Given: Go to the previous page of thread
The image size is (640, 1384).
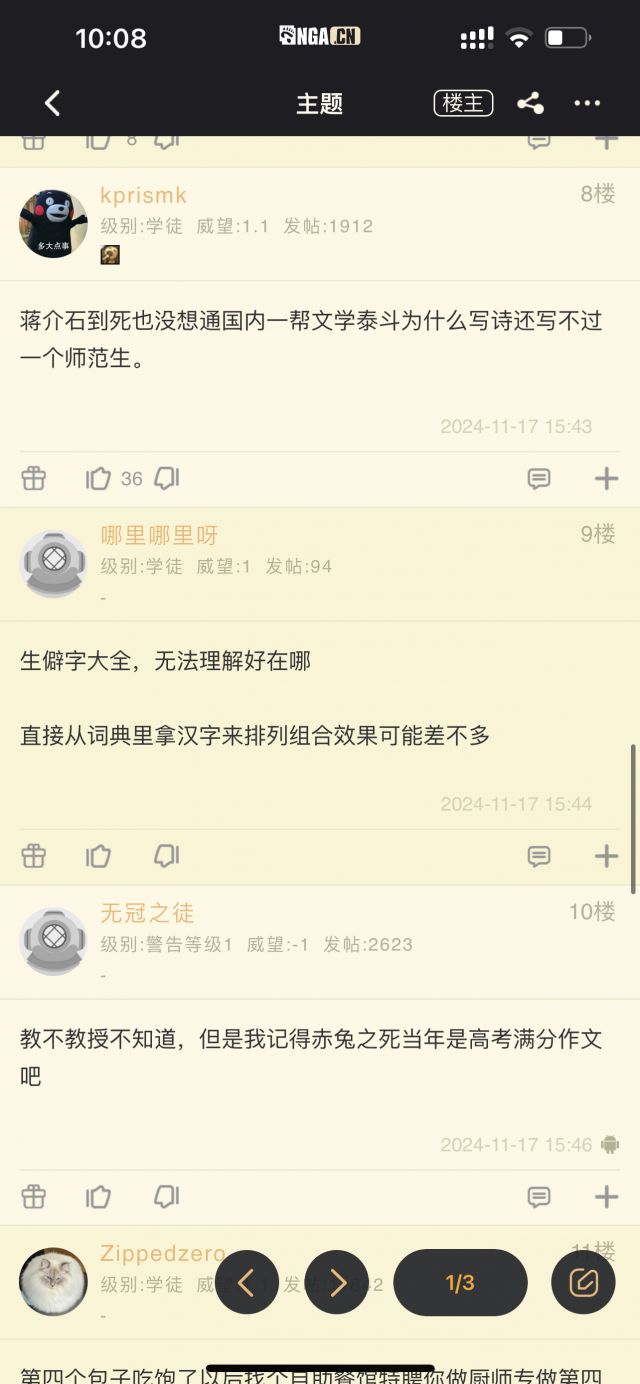Looking at the screenshot, I should (246, 1282).
